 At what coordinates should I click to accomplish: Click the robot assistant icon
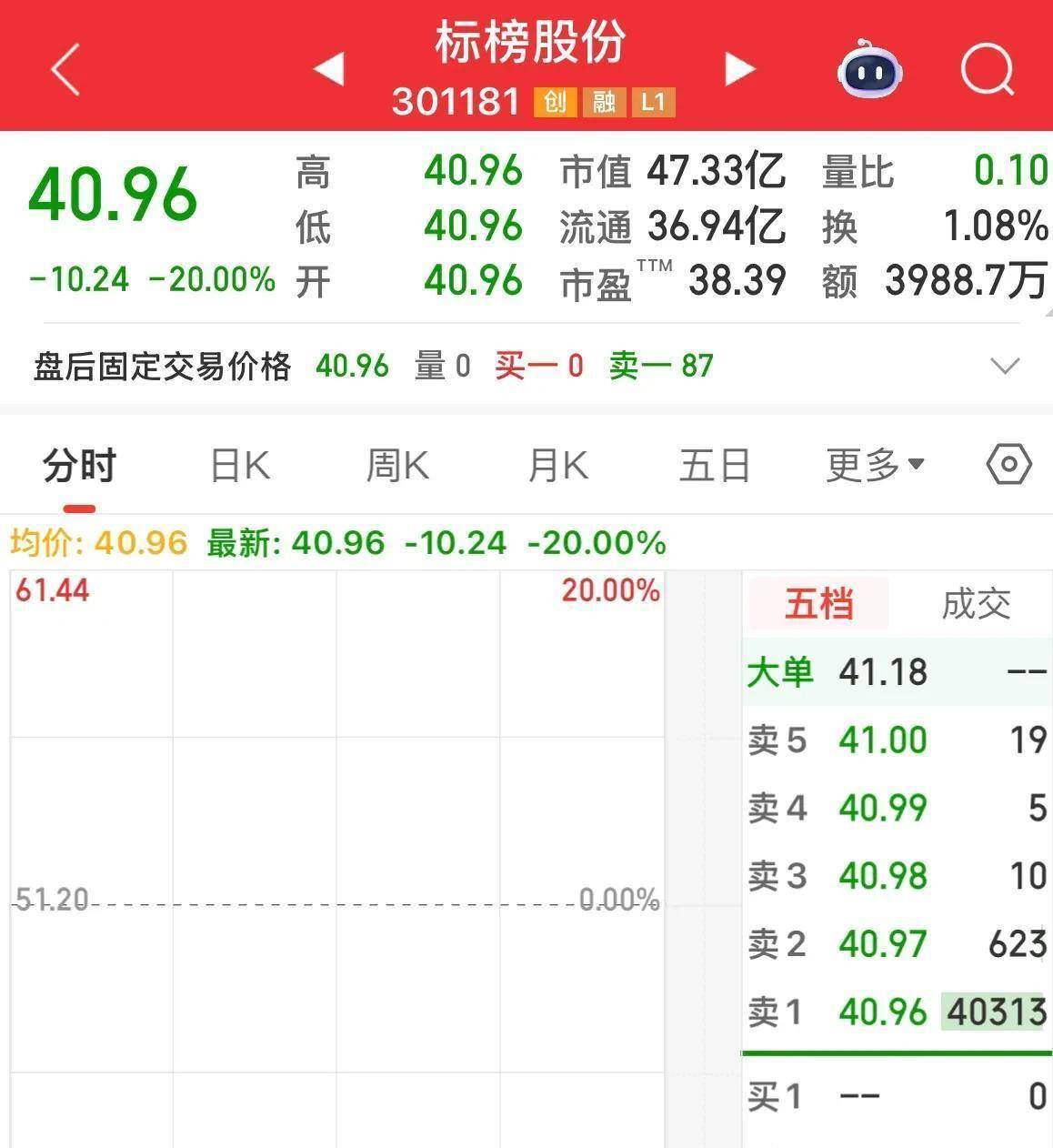tap(869, 70)
